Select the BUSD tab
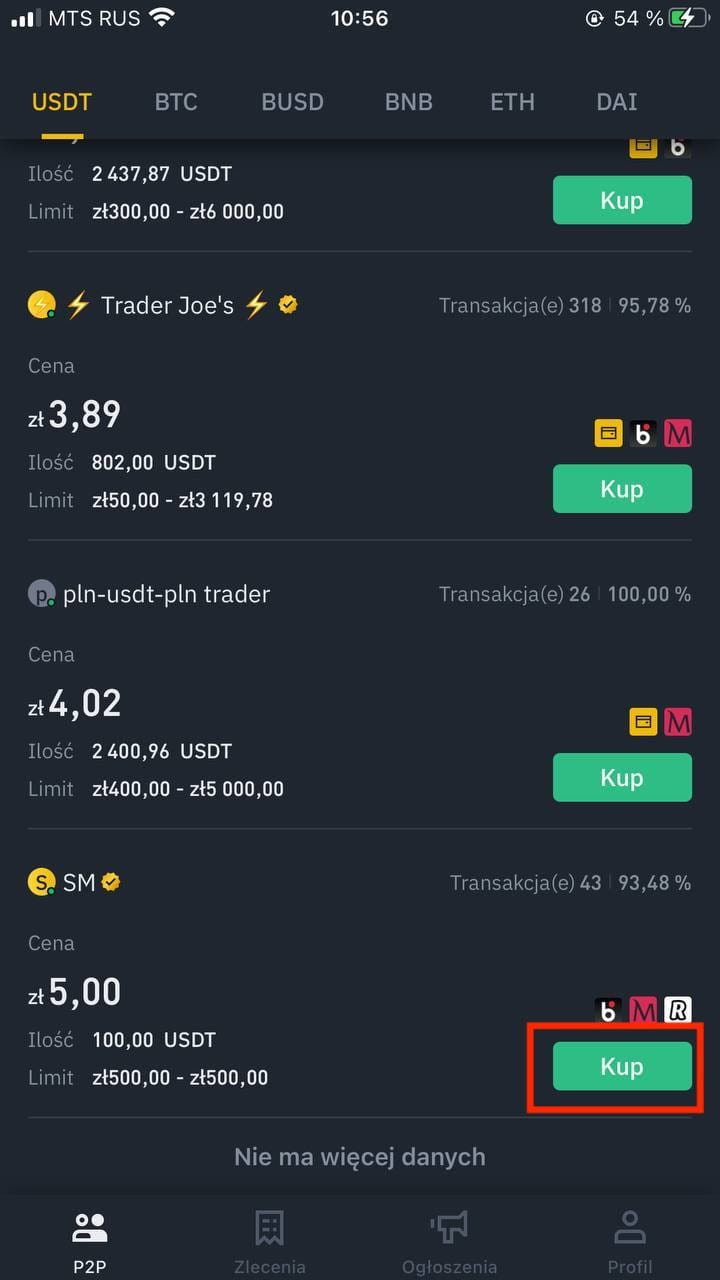The width and height of the screenshot is (720, 1280). click(292, 102)
